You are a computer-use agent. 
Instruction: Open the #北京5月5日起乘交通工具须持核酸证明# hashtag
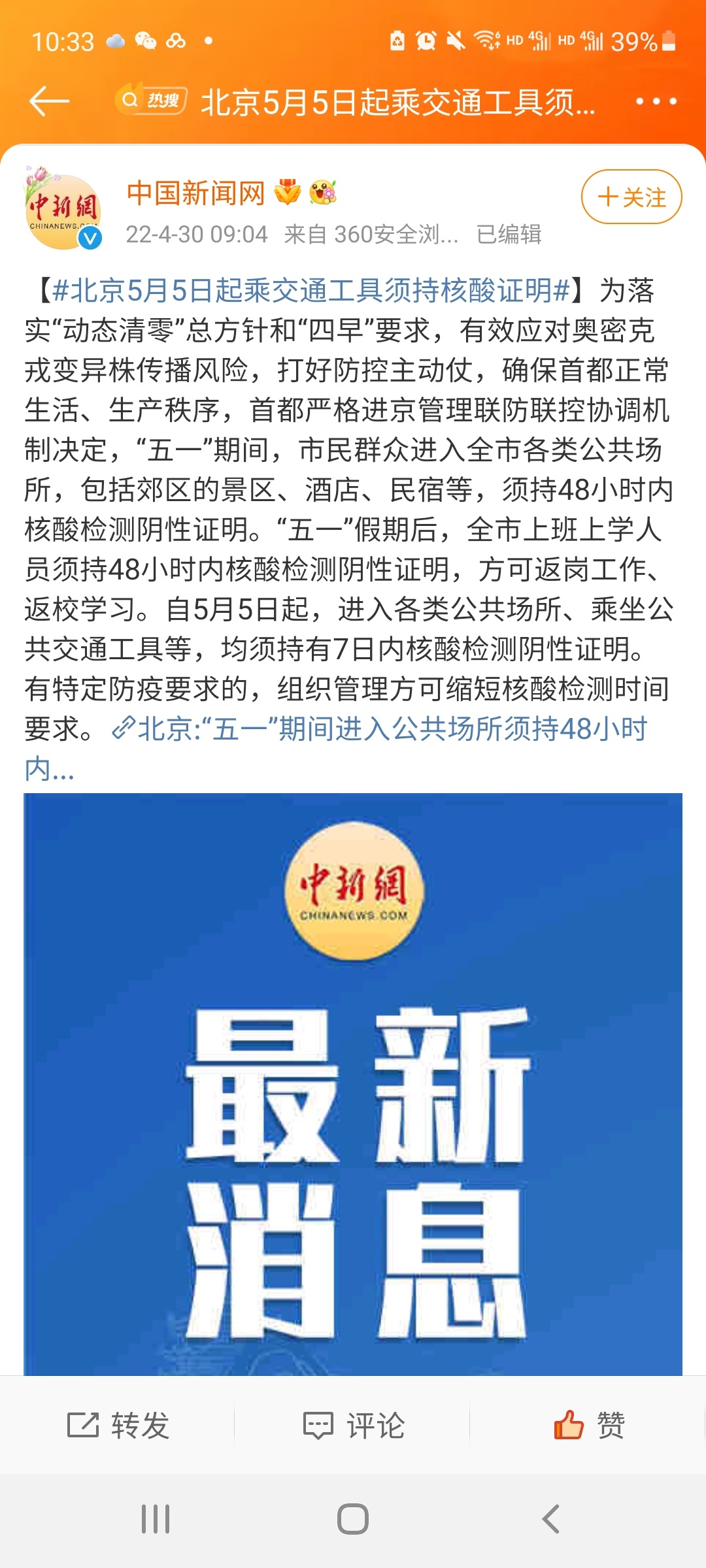point(311,290)
